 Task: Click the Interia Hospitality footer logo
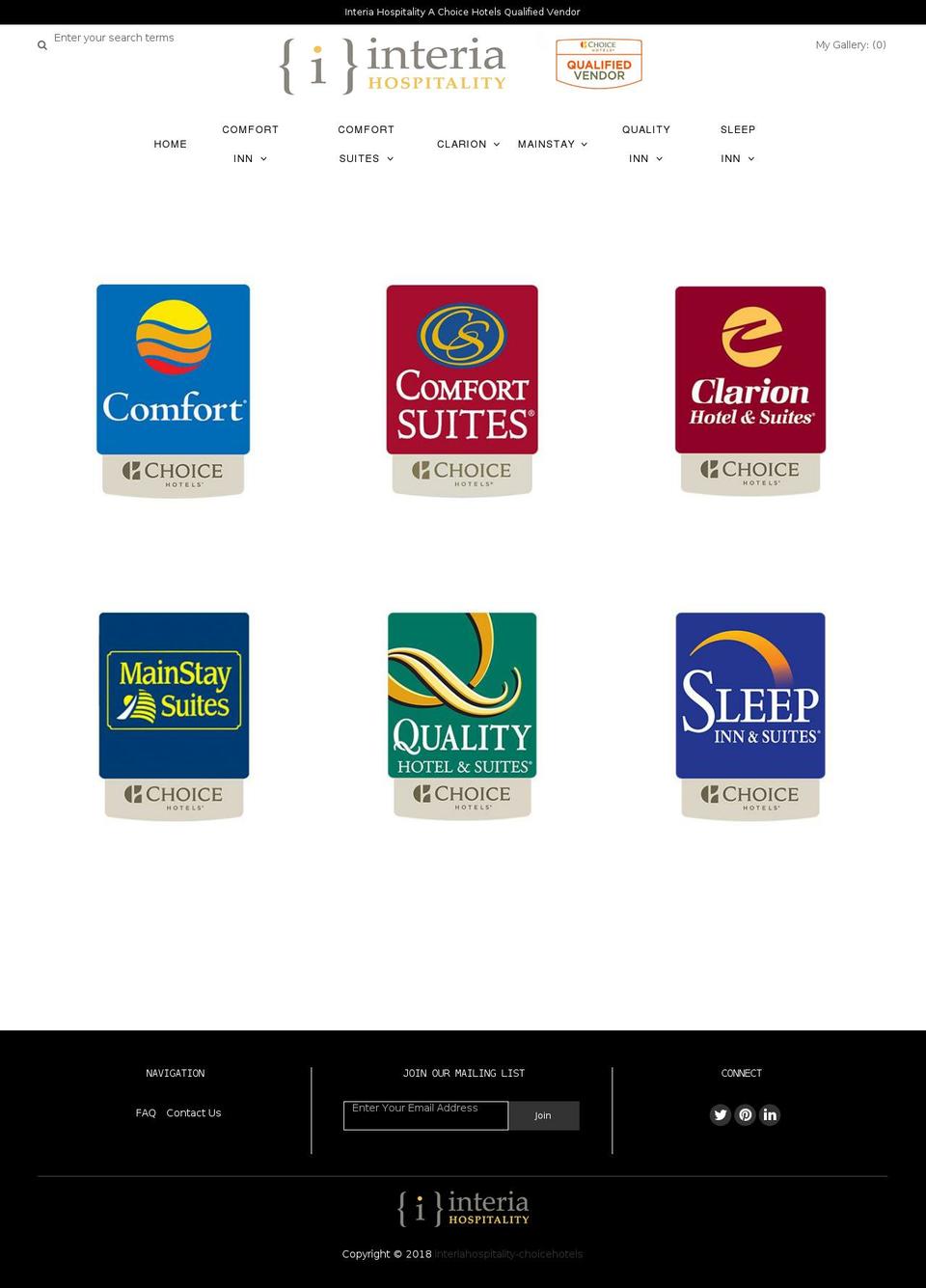[x=462, y=1207]
